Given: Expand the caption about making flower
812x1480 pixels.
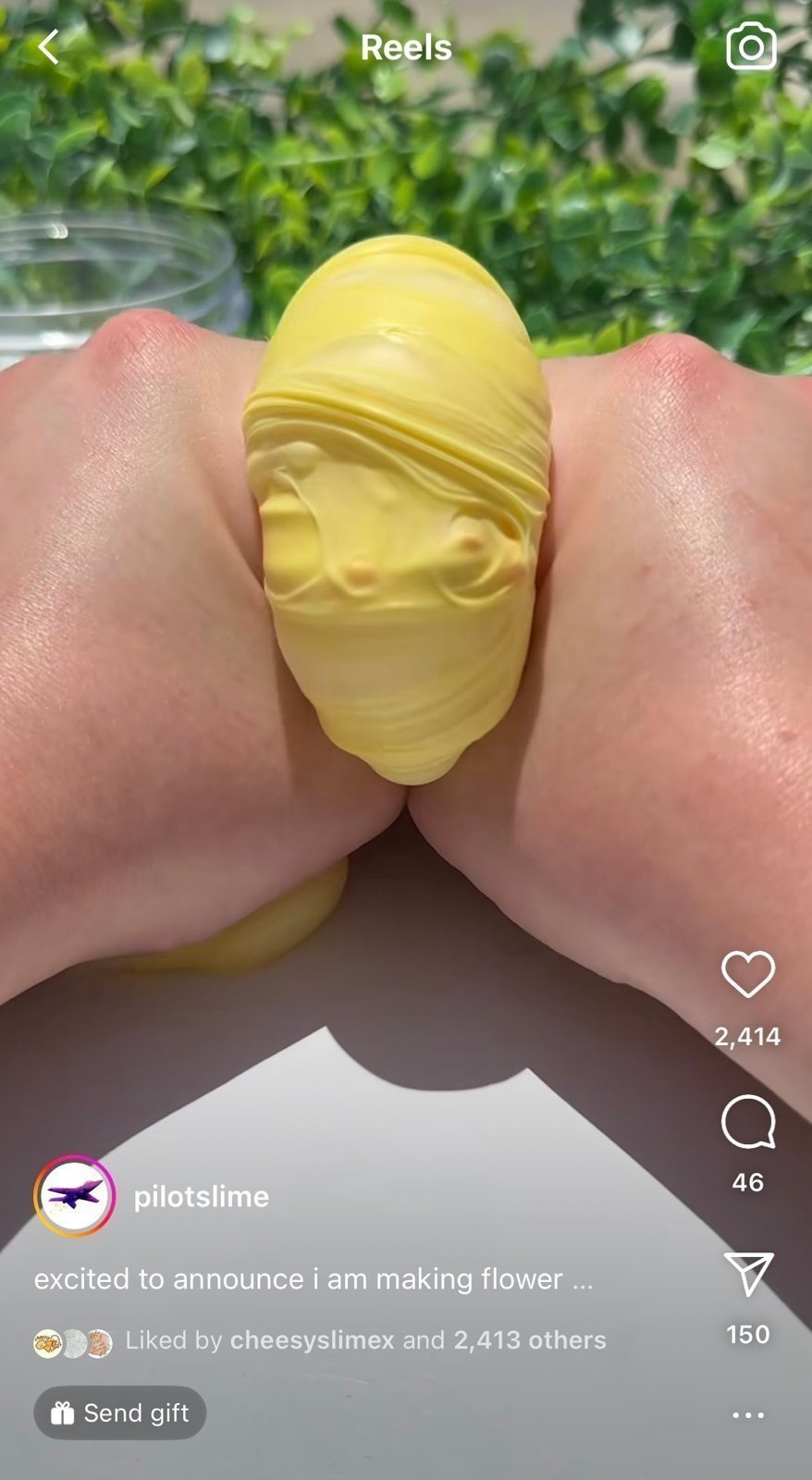Looking at the screenshot, I should point(314,1278).
